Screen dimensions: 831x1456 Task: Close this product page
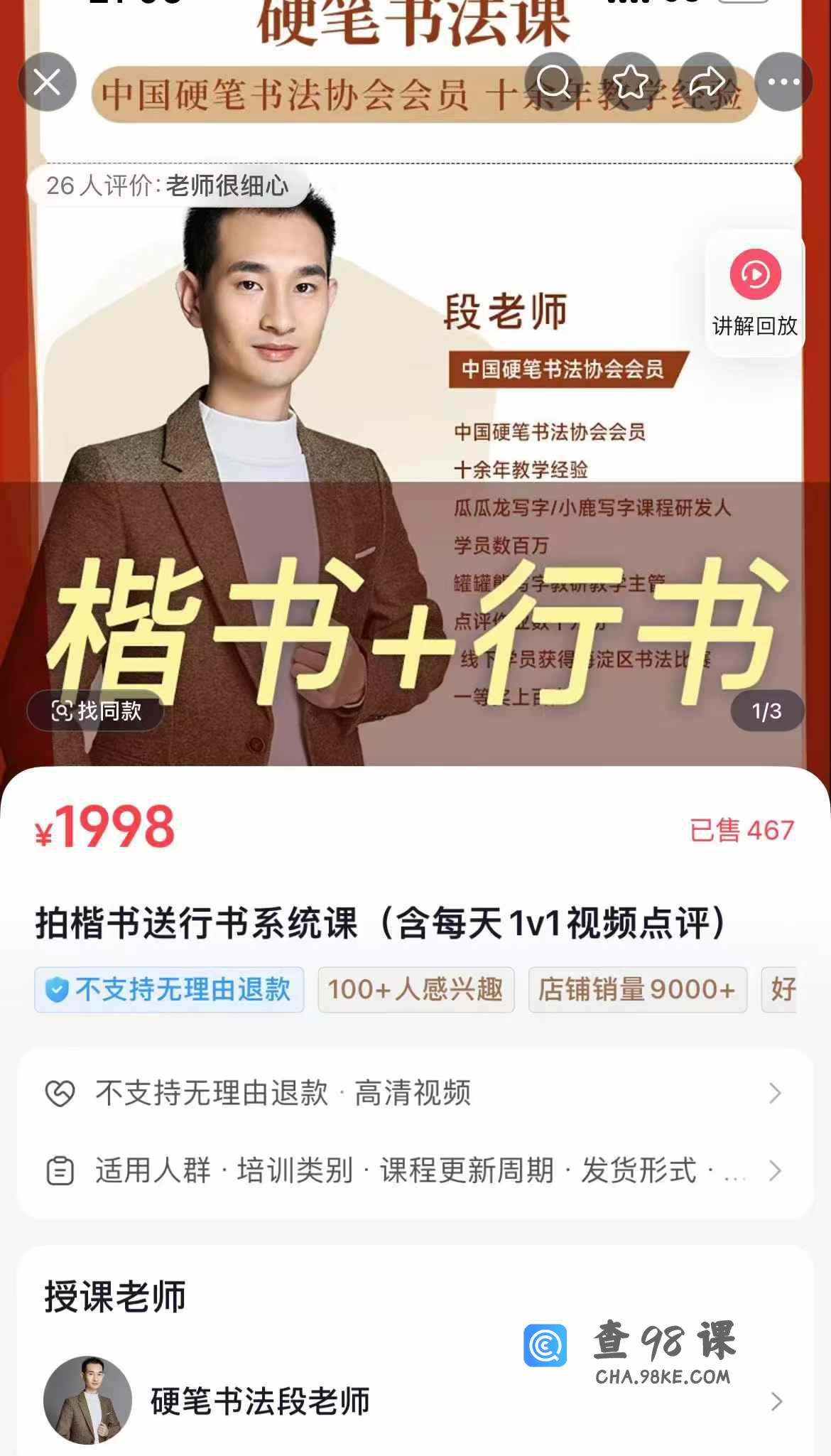[x=47, y=82]
